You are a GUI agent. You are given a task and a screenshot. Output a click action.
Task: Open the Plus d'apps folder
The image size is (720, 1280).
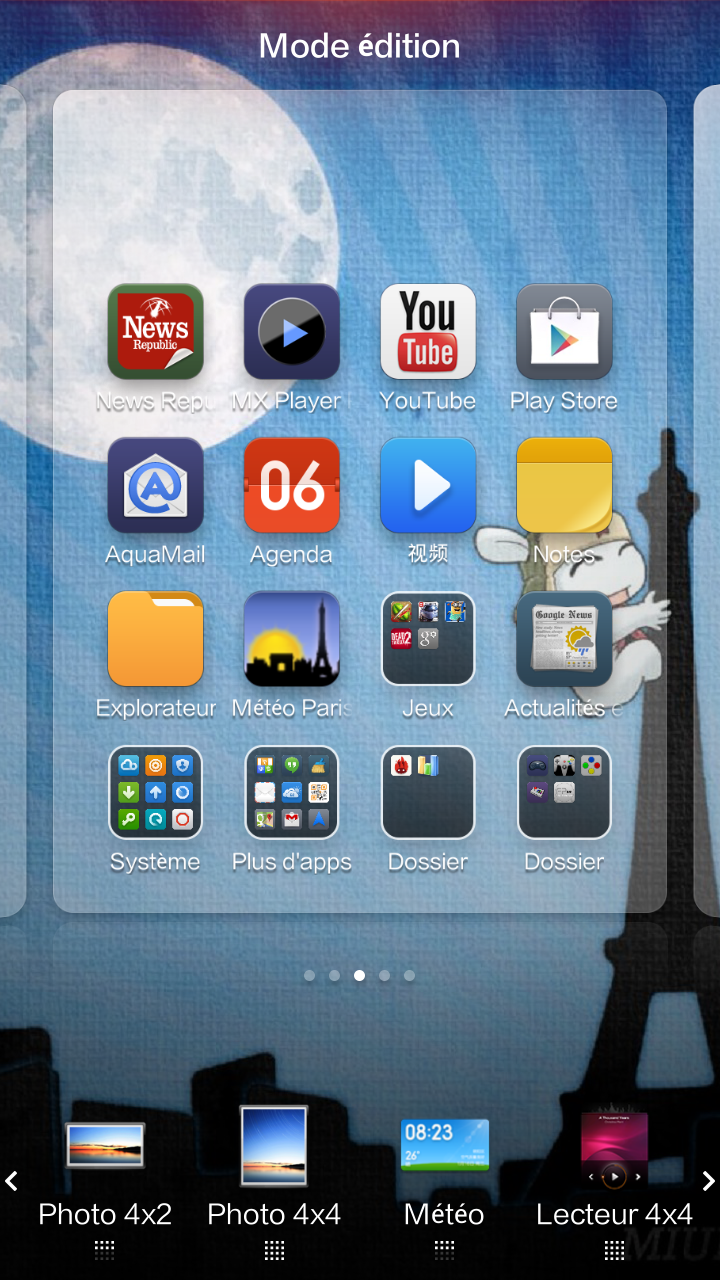click(x=291, y=792)
